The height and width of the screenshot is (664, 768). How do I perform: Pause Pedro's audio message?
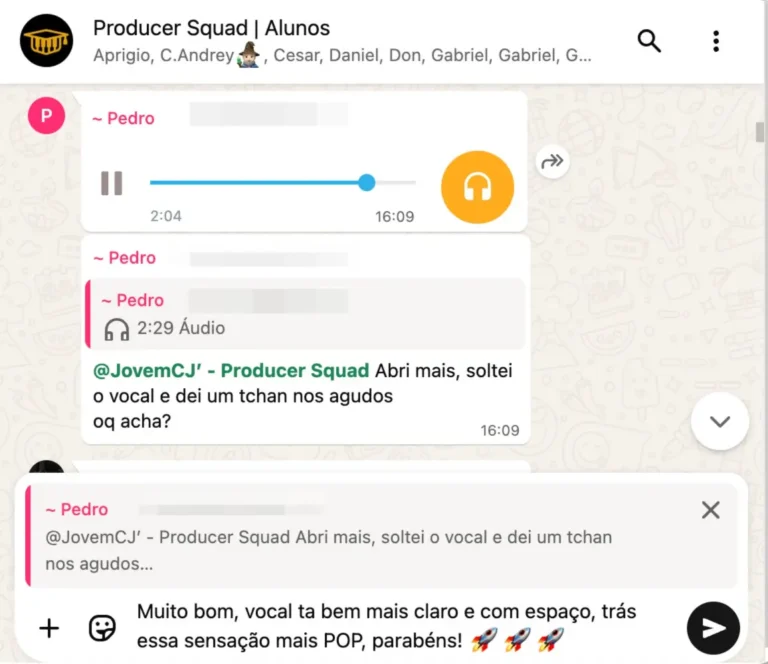click(x=111, y=183)
